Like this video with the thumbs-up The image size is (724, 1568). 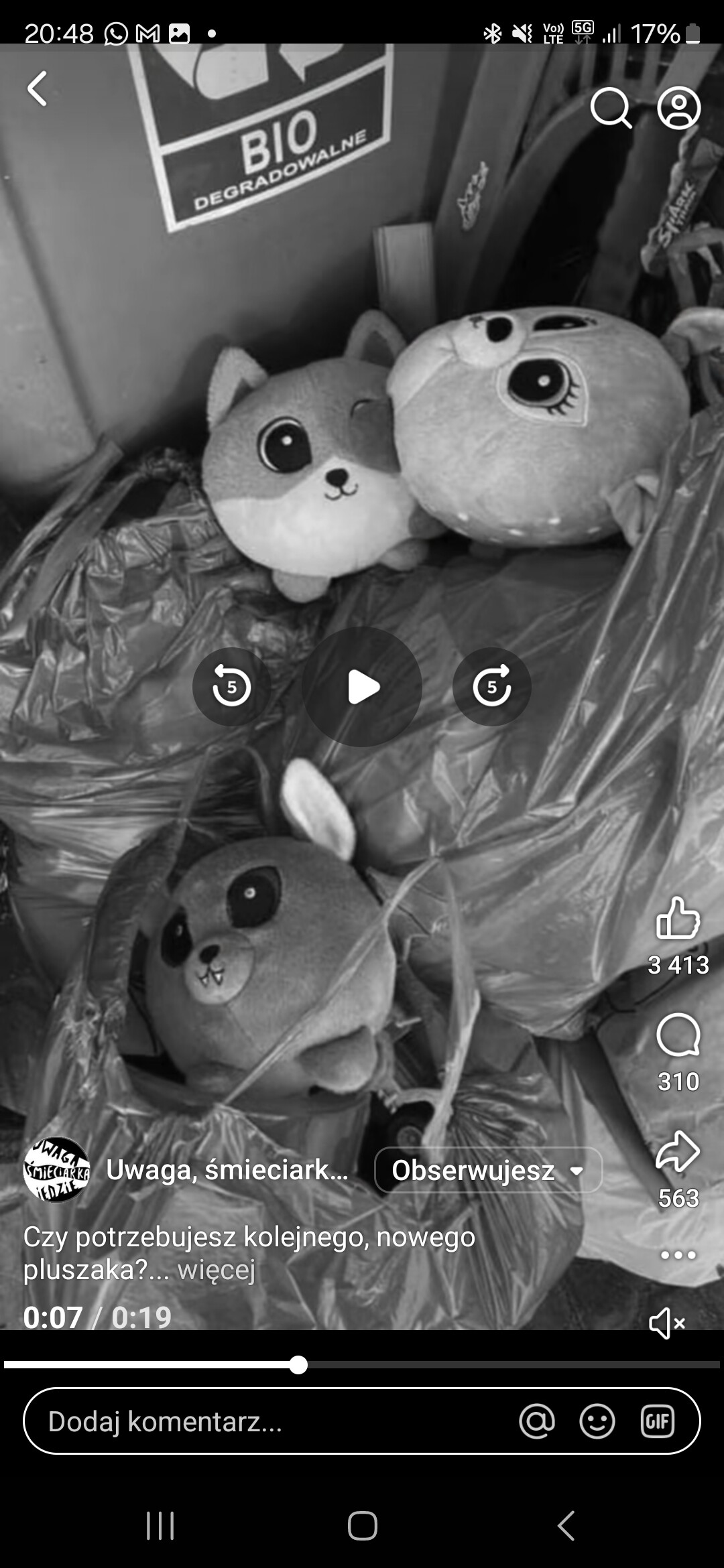click(x=678, y=918)
